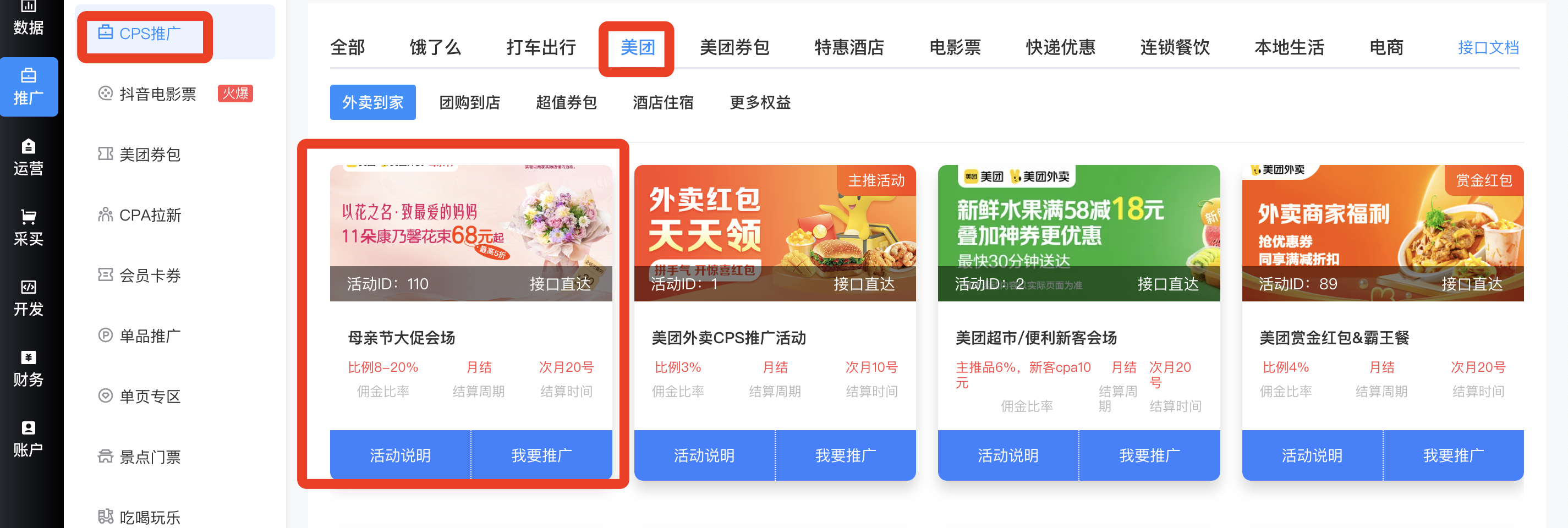Open 会员卡券 submenu item
The height and width of the screenshot is (528, 1568).
click(150, 276)
